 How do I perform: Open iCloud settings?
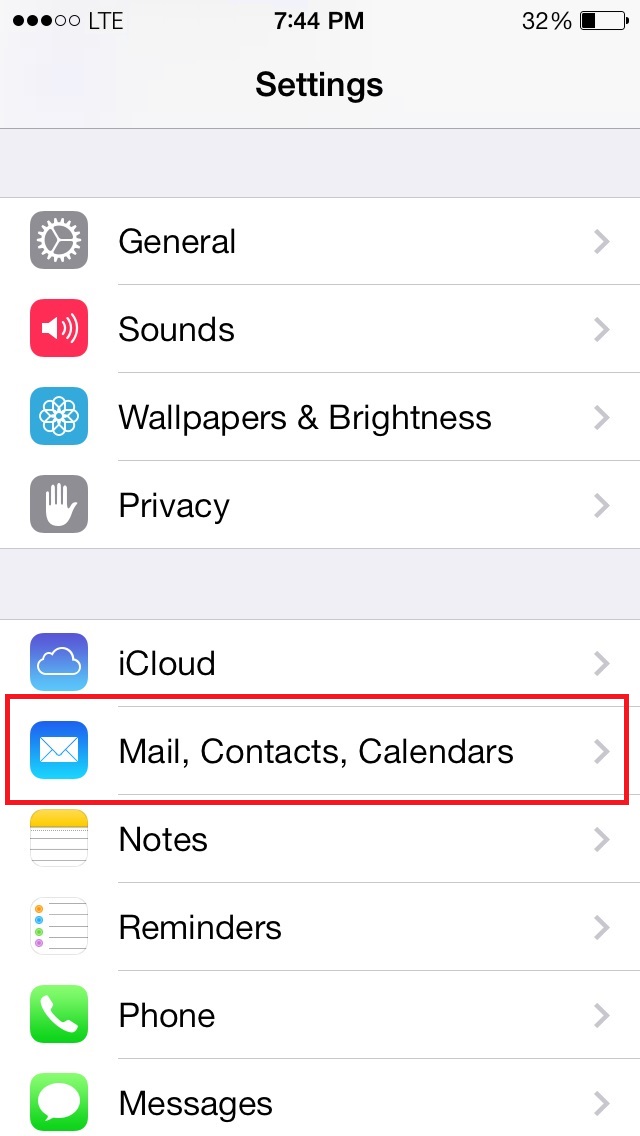320,663
